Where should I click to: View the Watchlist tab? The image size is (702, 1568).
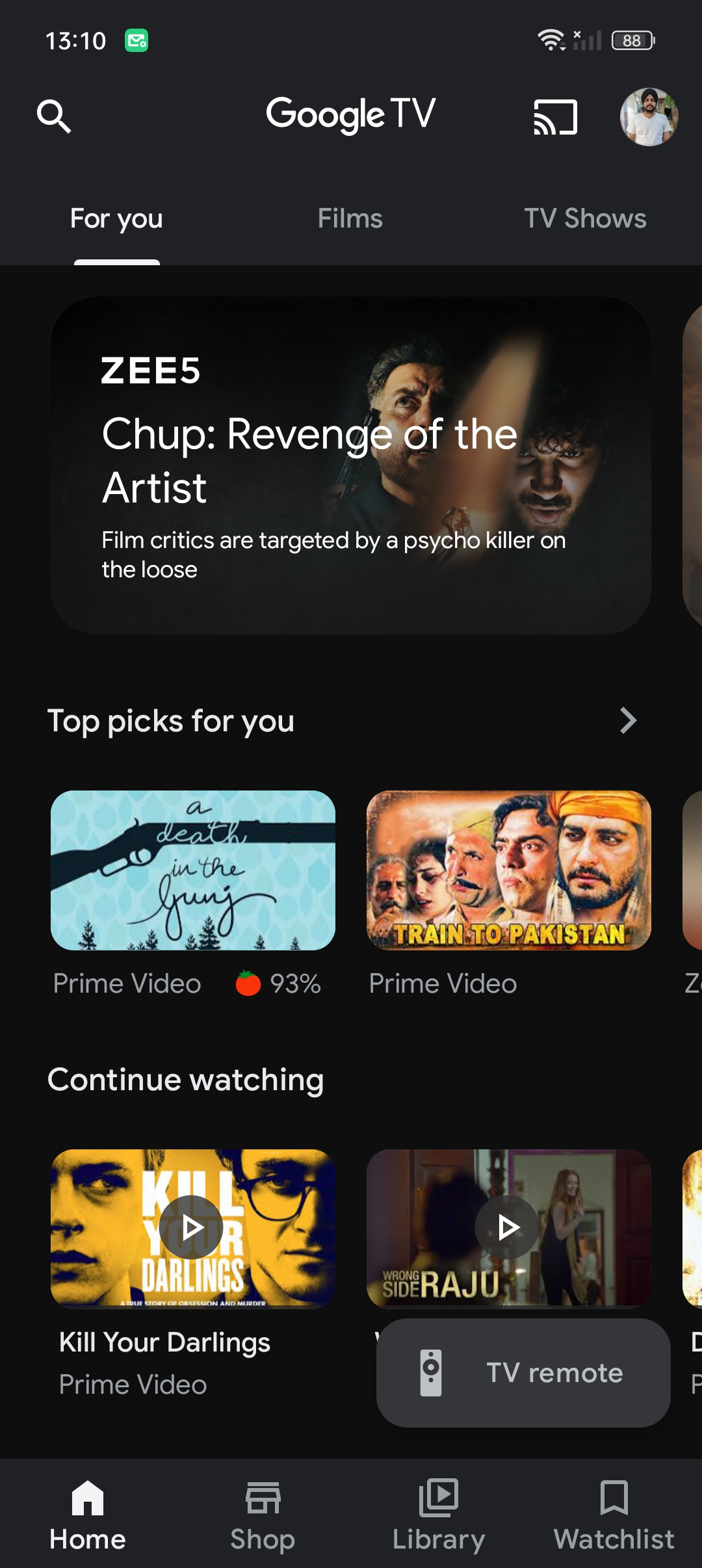click(614, 1515)
